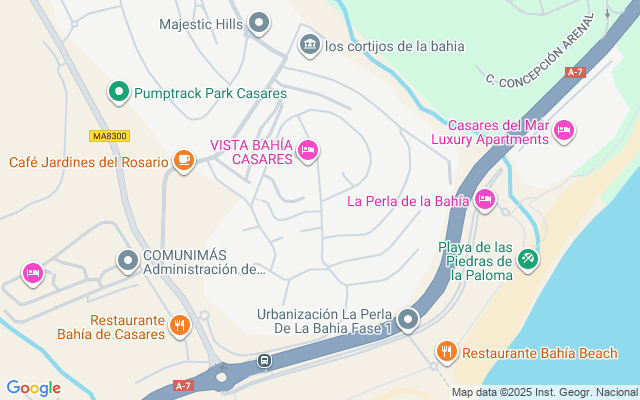The width and height of the screenshot is (640, 400).
Task: Open Café Jardines del Rosario marker
Action: click(183, 160)
